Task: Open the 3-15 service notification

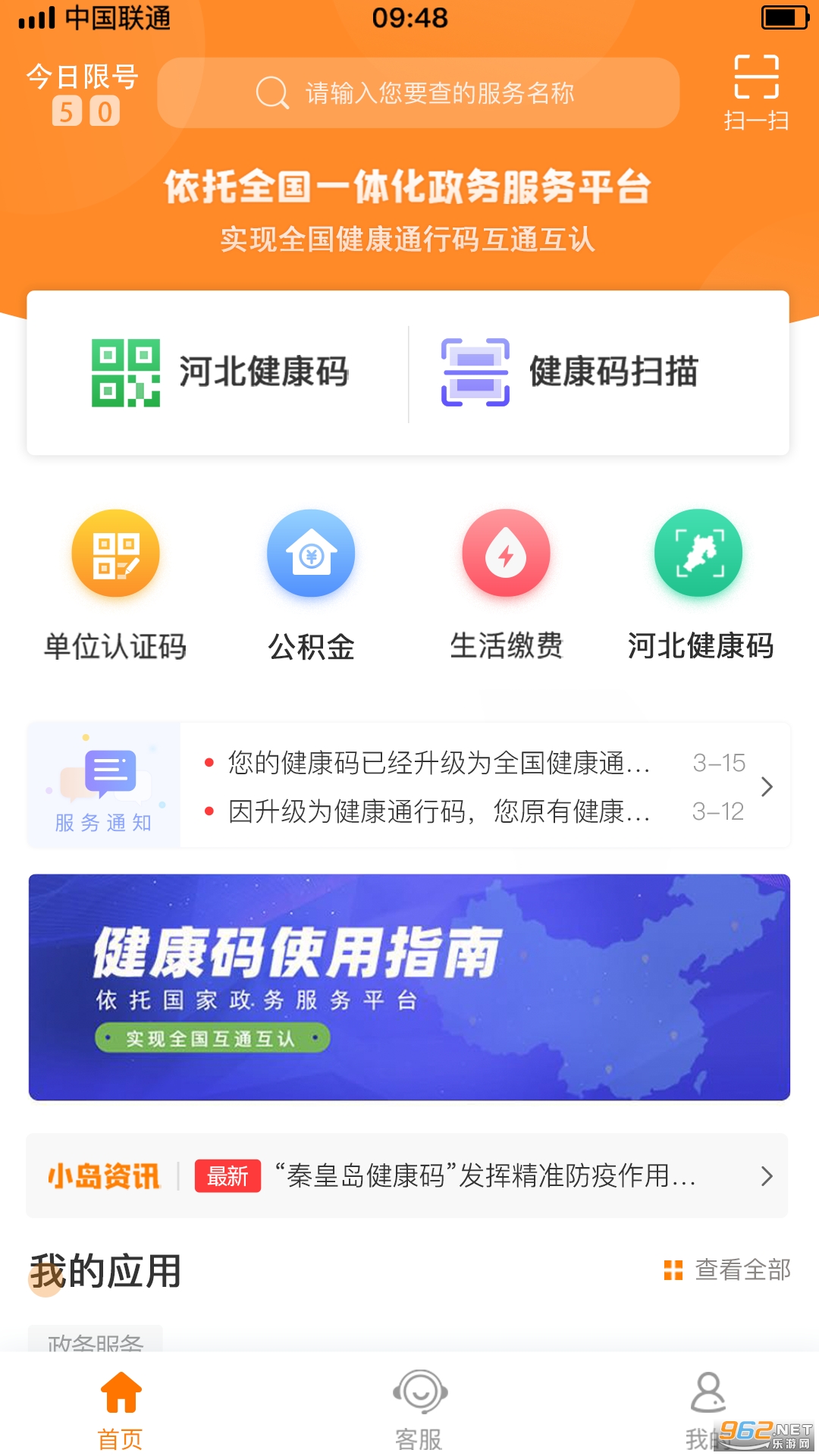Action: (x=440, y=763)
